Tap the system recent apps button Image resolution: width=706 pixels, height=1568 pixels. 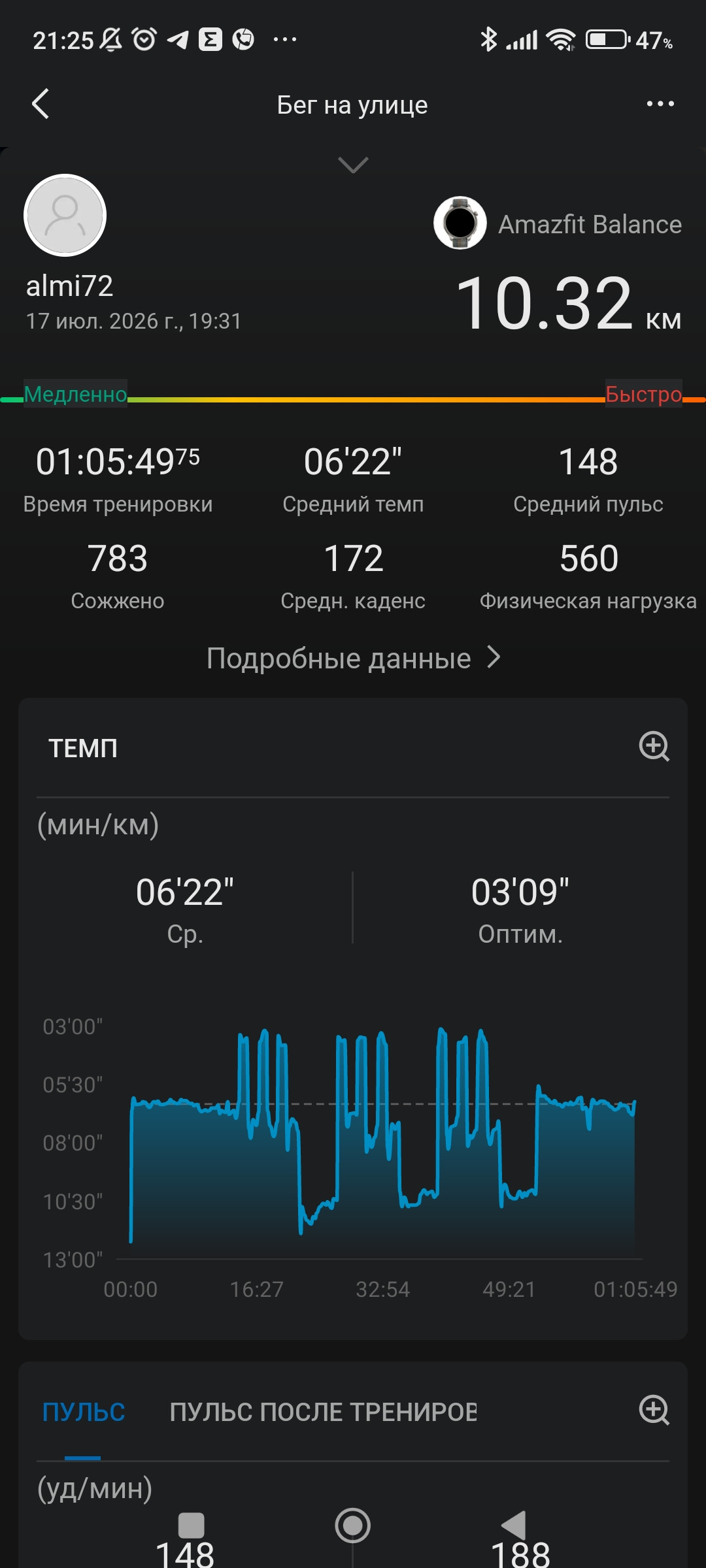click(x=192, y=1526)
